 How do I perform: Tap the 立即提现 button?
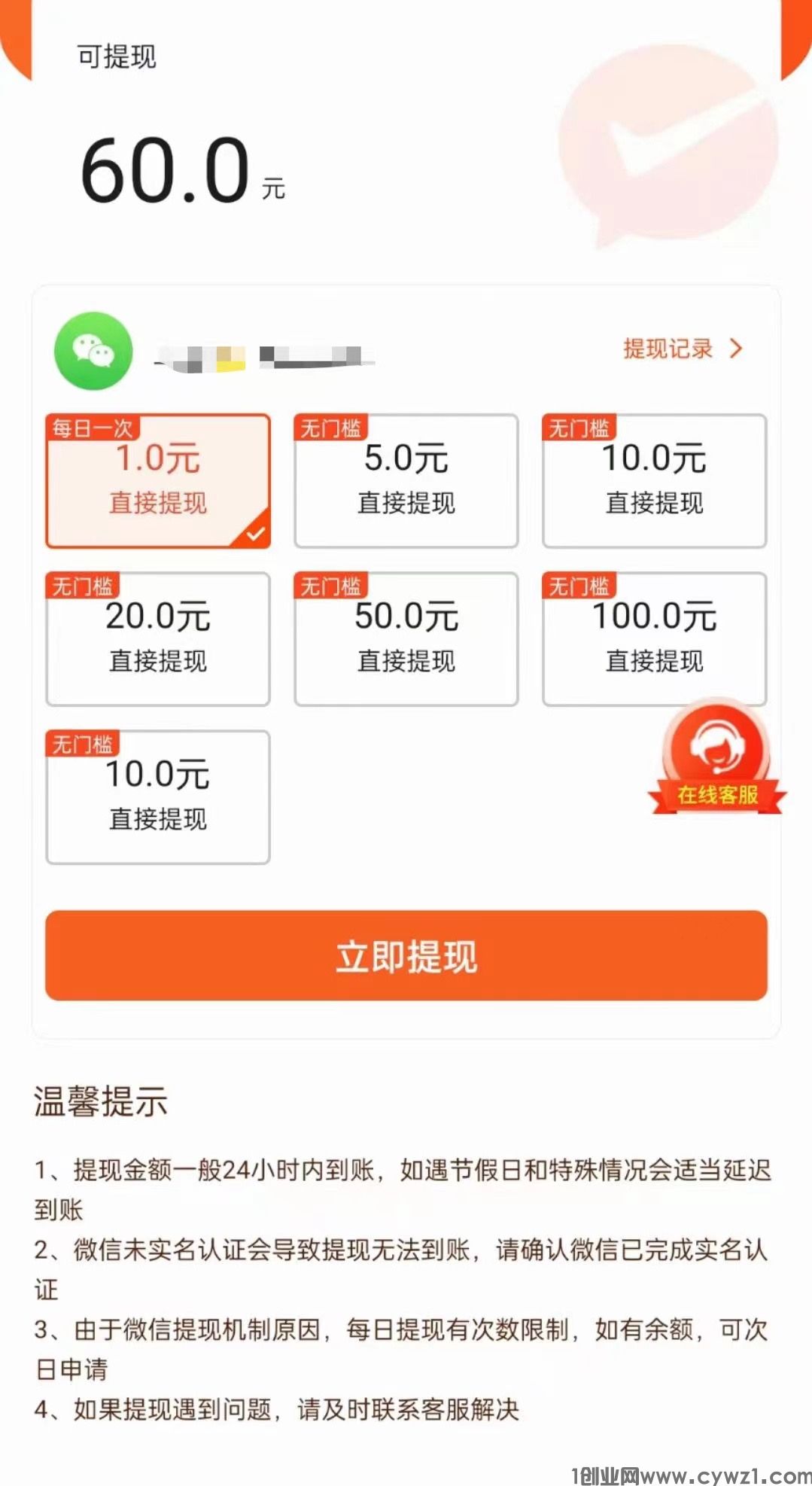[x=406, y=956]
